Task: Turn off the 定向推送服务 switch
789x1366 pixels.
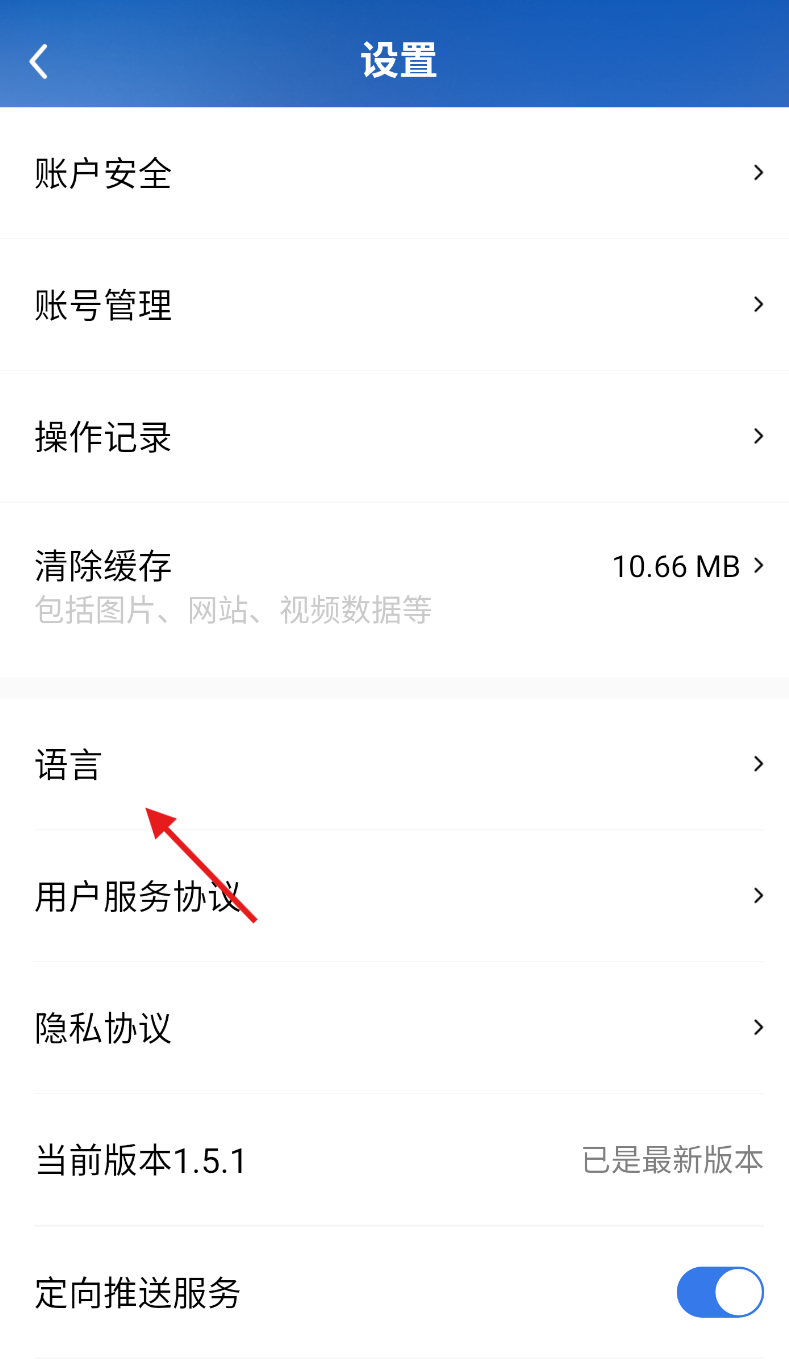Action: point(720,1292)
